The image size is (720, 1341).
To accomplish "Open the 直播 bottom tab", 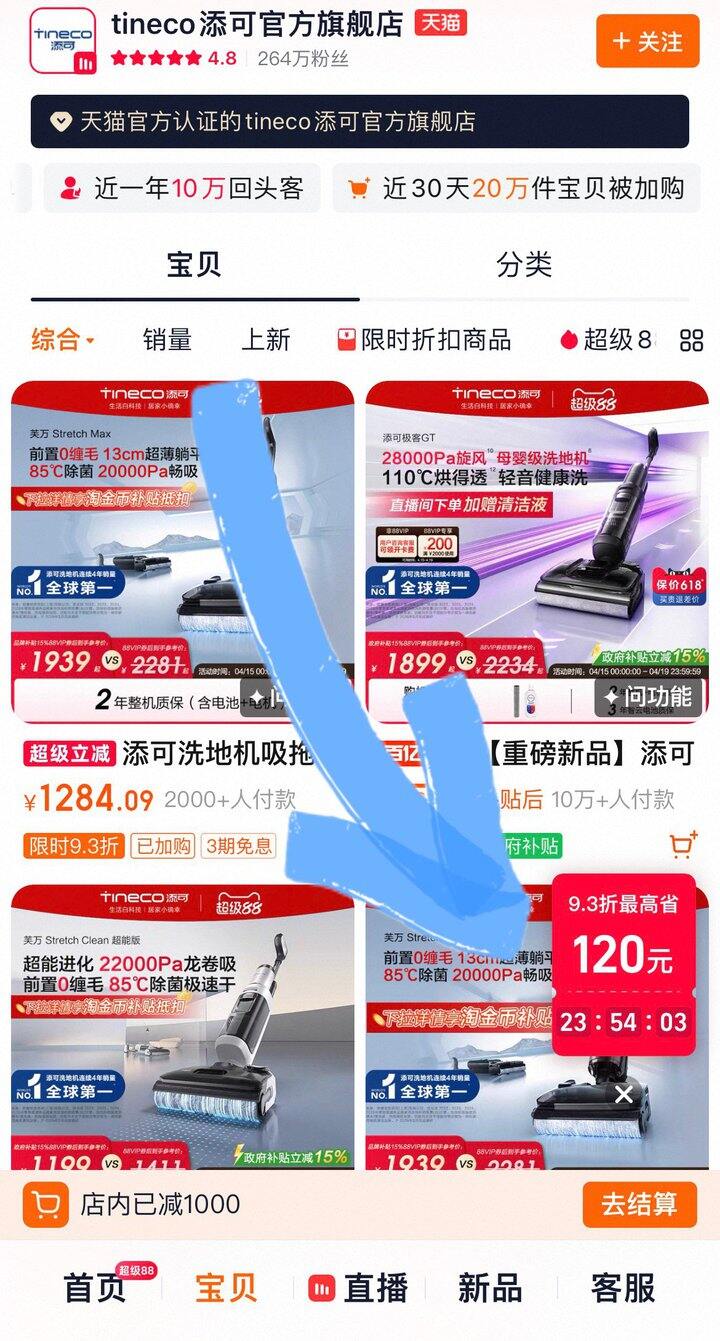I will (358, 1288).
